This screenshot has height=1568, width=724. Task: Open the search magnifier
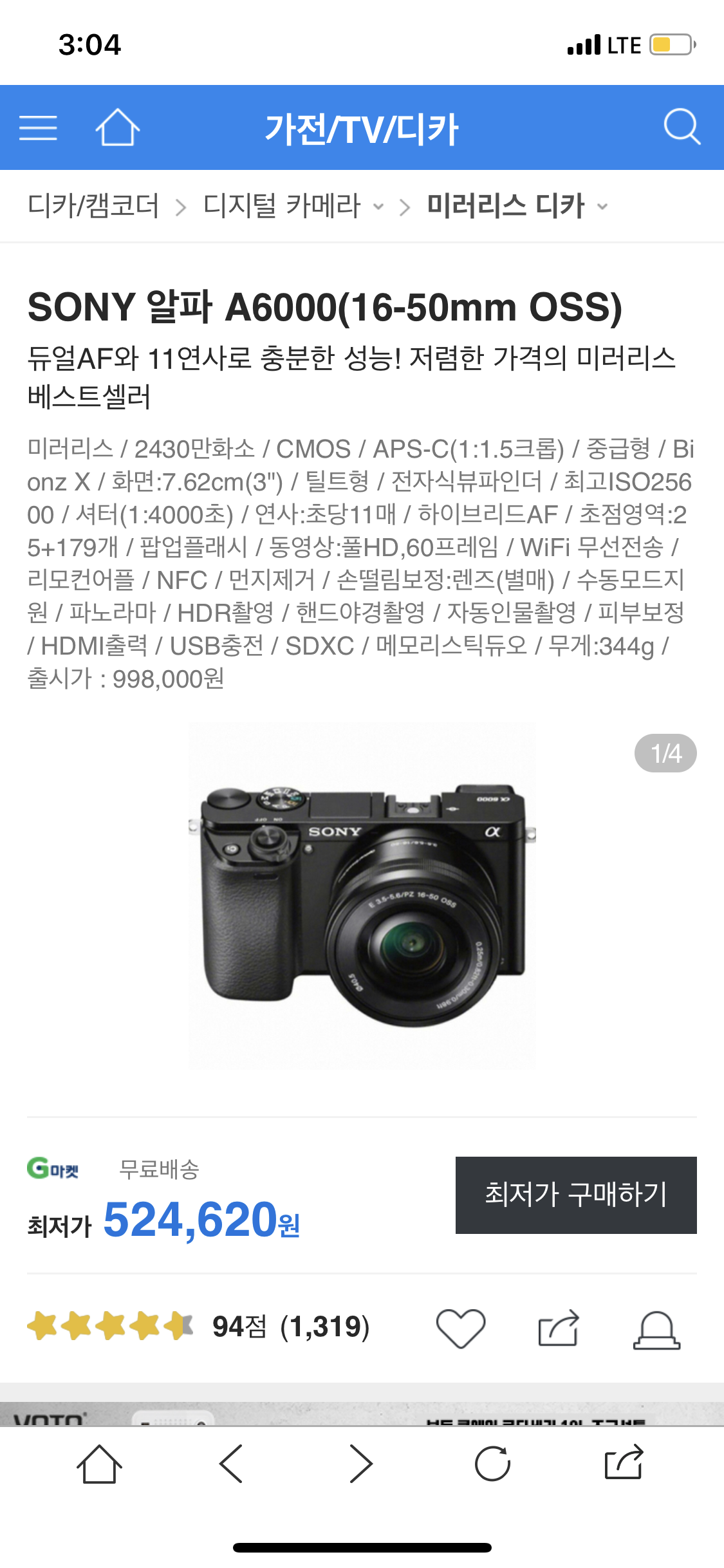coord(682,127)
